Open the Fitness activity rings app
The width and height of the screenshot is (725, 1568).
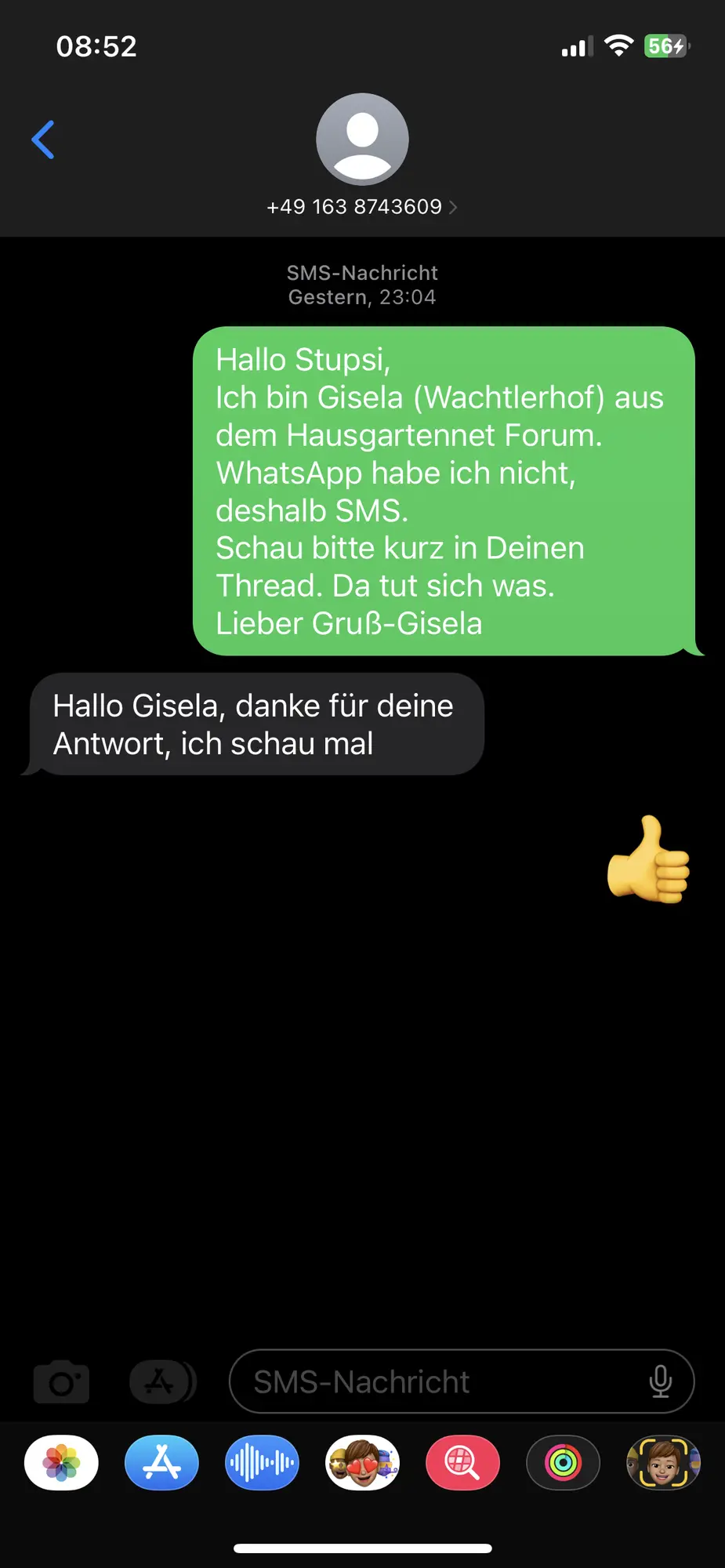tap(563, 1463)
